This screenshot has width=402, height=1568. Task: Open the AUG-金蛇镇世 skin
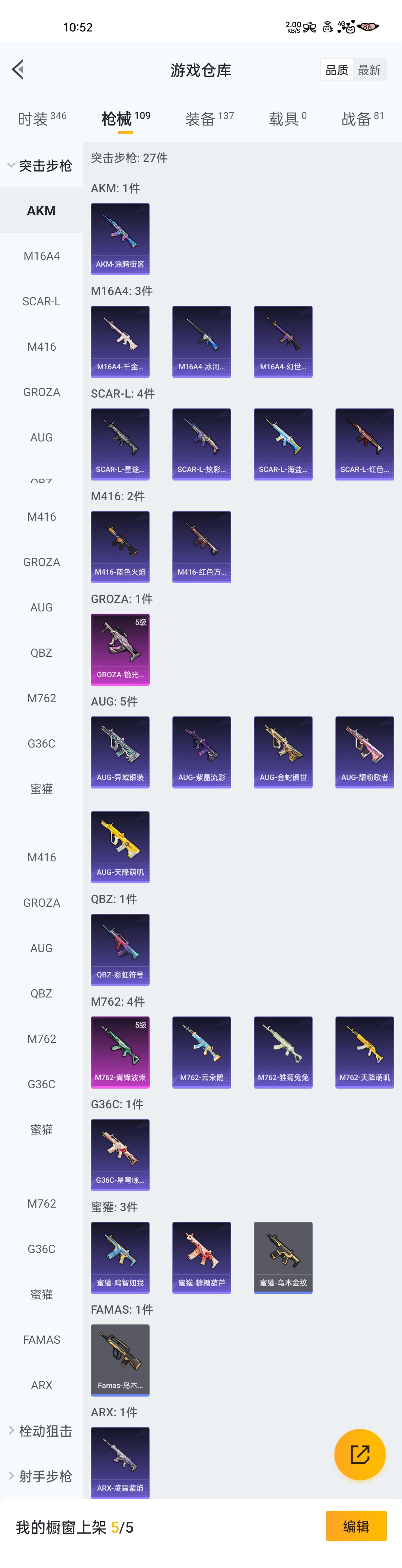pos(283,752)
